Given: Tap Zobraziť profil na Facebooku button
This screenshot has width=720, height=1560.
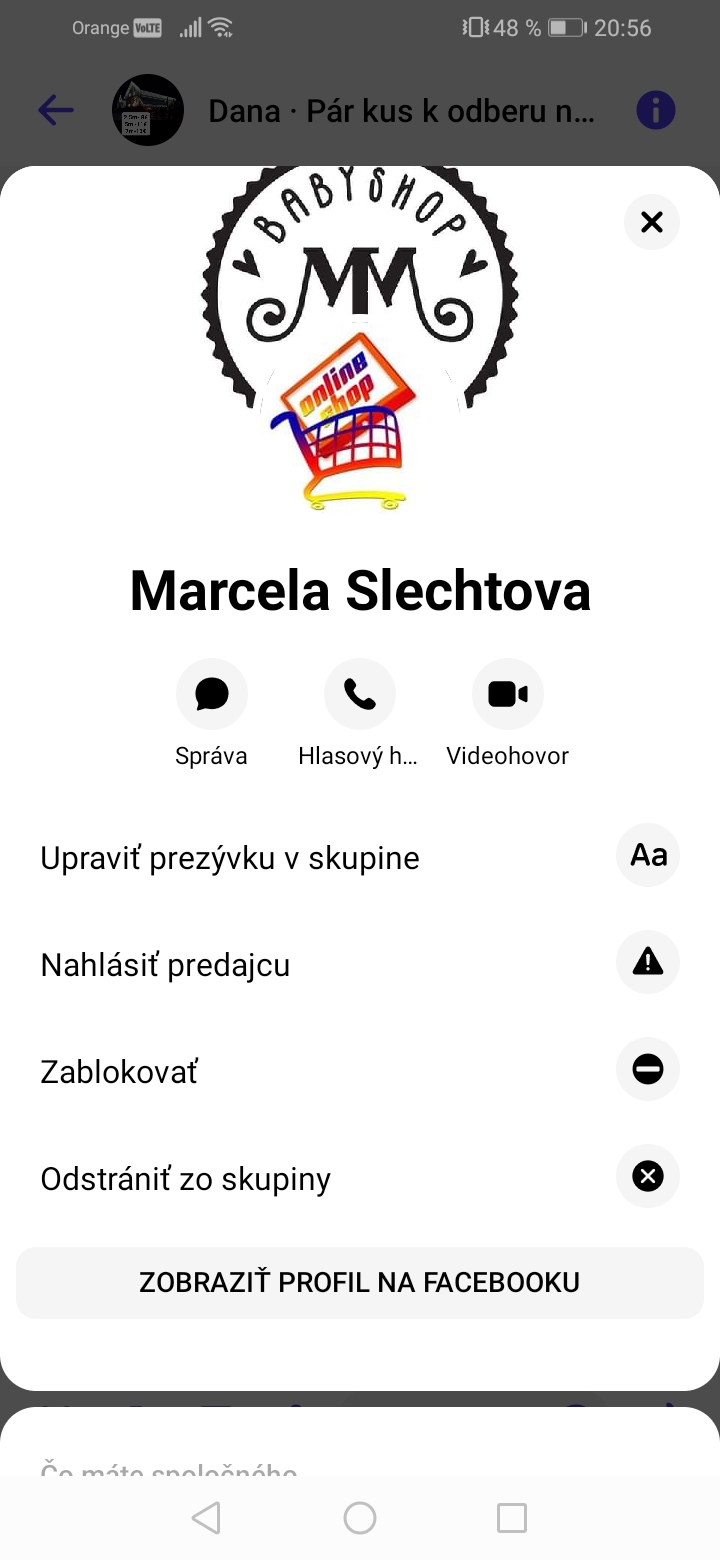Looking at the screenshot, I should [359, 1282].
